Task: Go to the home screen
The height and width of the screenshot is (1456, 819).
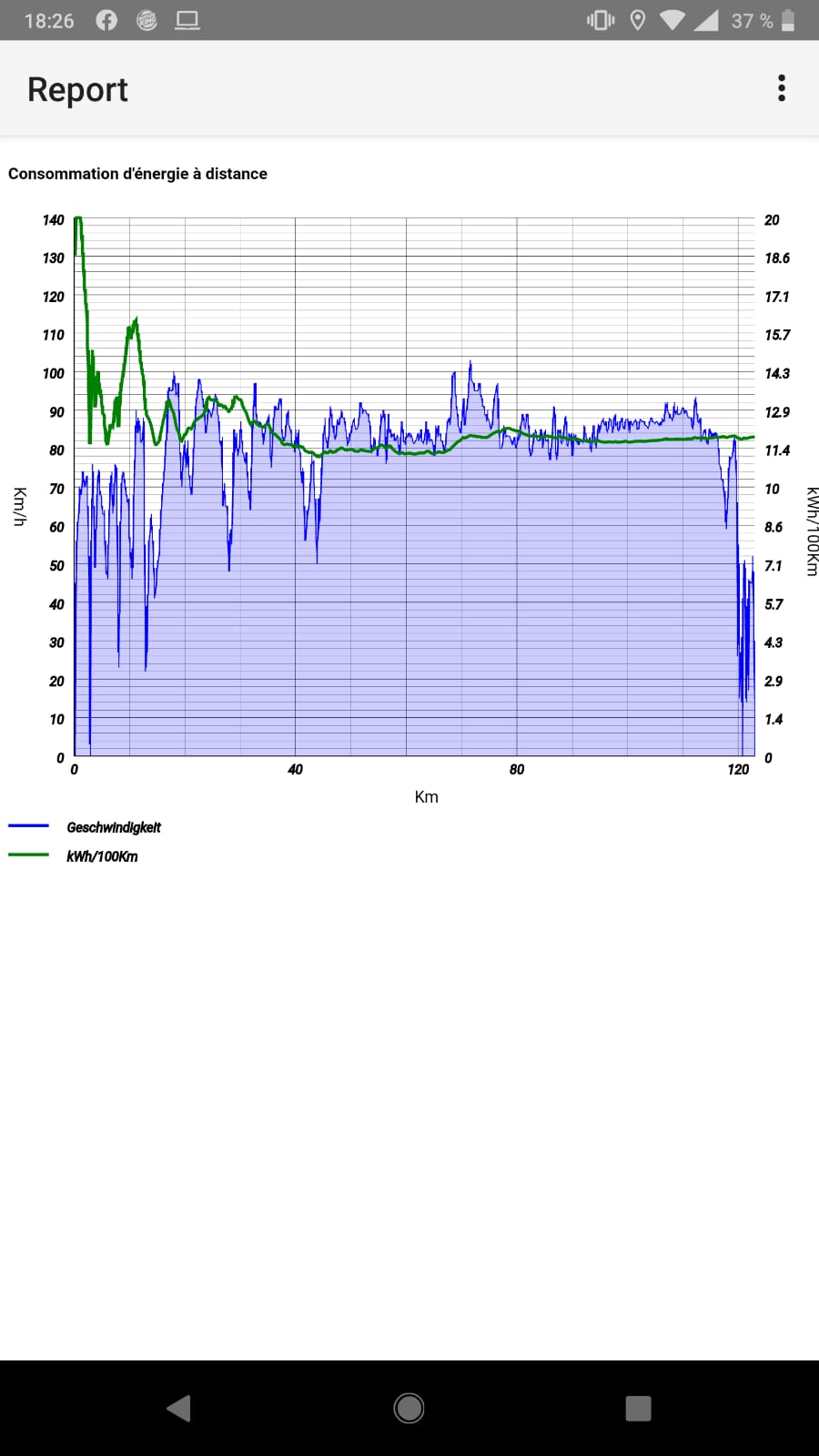Action: (x=409, y=1408)
